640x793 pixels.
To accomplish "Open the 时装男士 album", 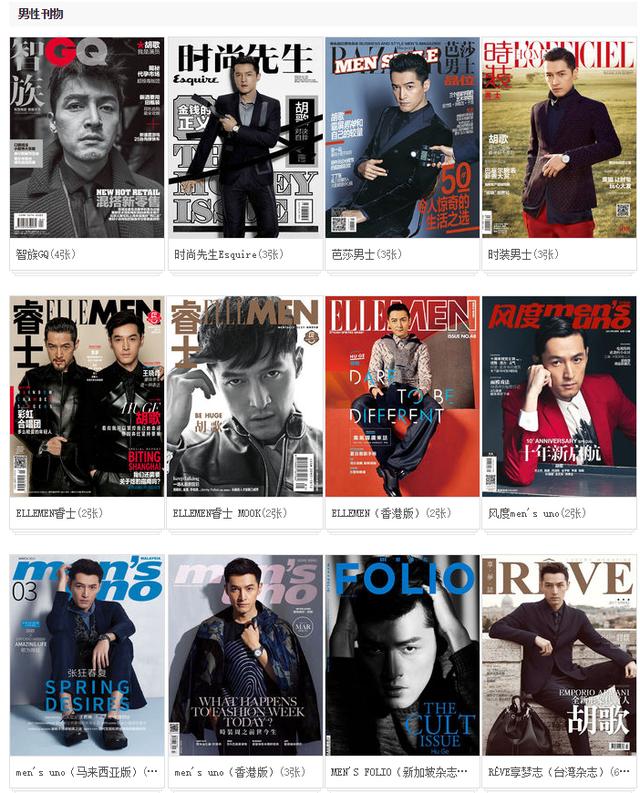I will (559, 137).
